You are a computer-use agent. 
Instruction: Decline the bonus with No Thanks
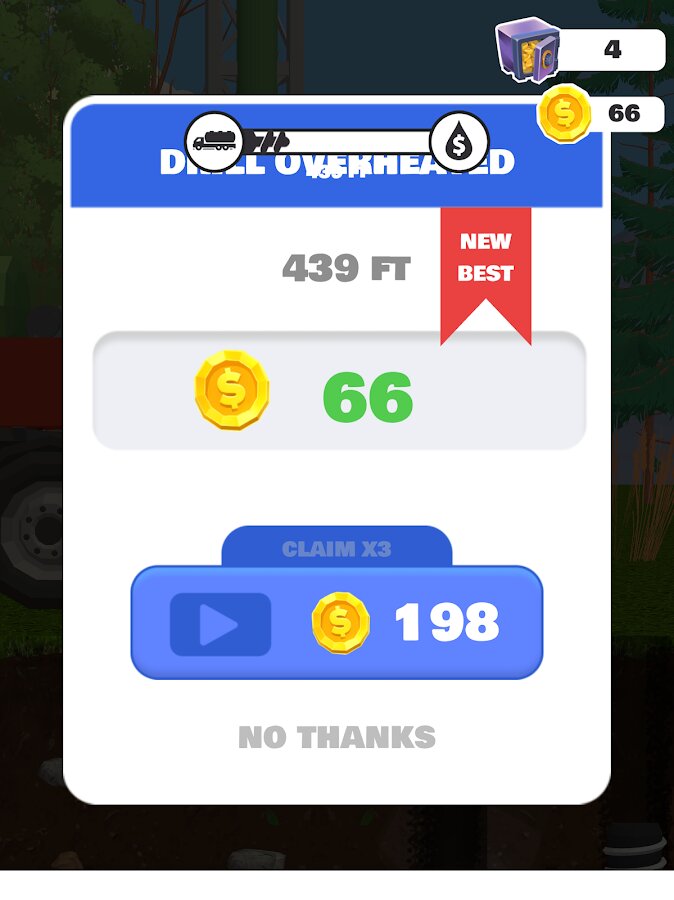(x=337, y=738)
